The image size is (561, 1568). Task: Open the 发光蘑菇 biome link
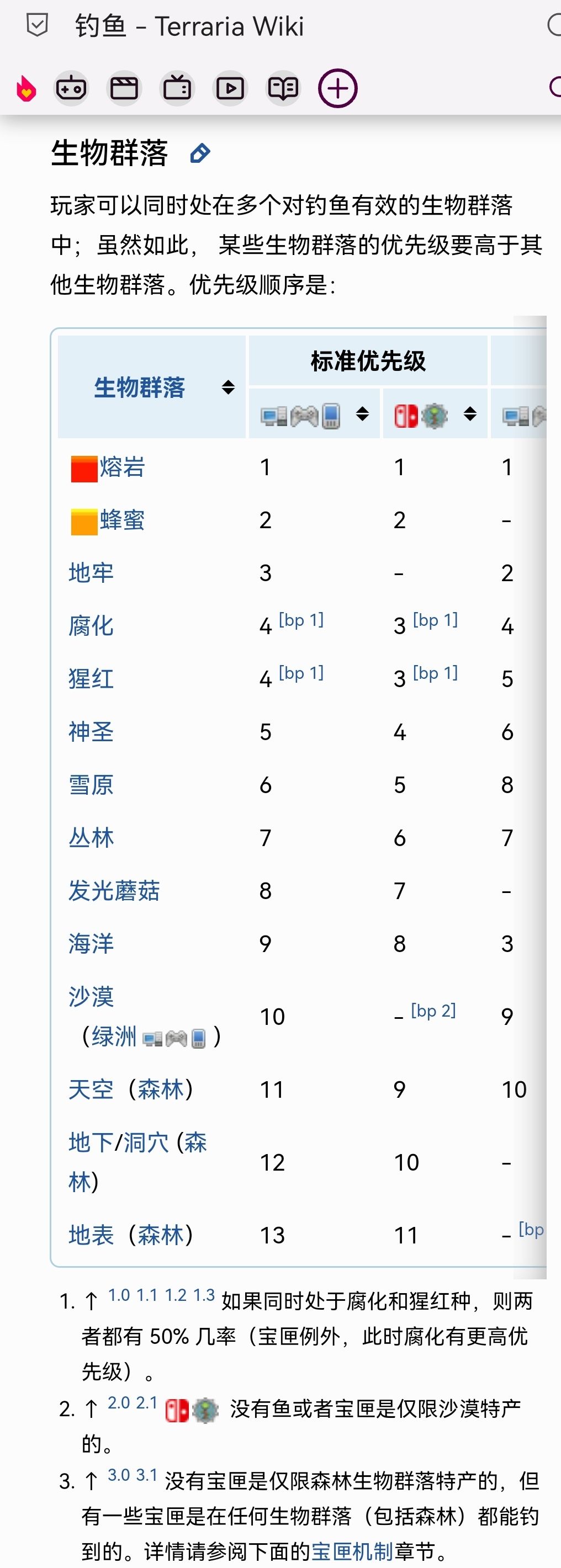pos(114,891)
